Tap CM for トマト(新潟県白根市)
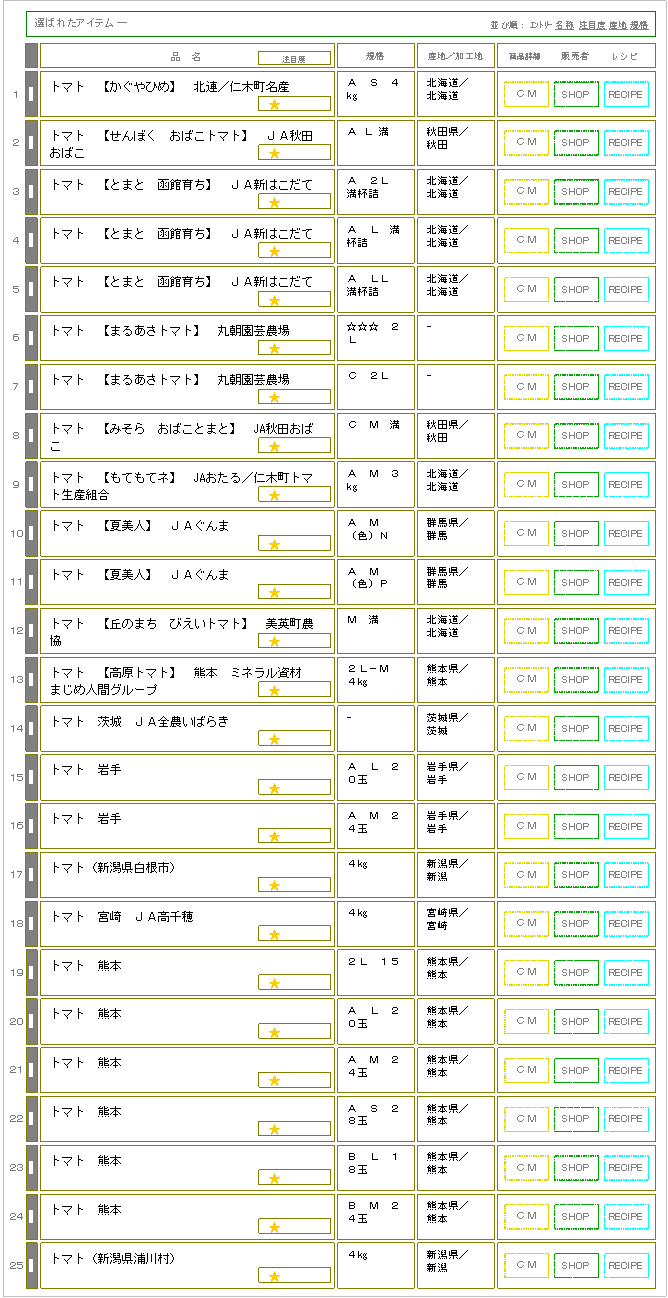 tap(526, 875)
